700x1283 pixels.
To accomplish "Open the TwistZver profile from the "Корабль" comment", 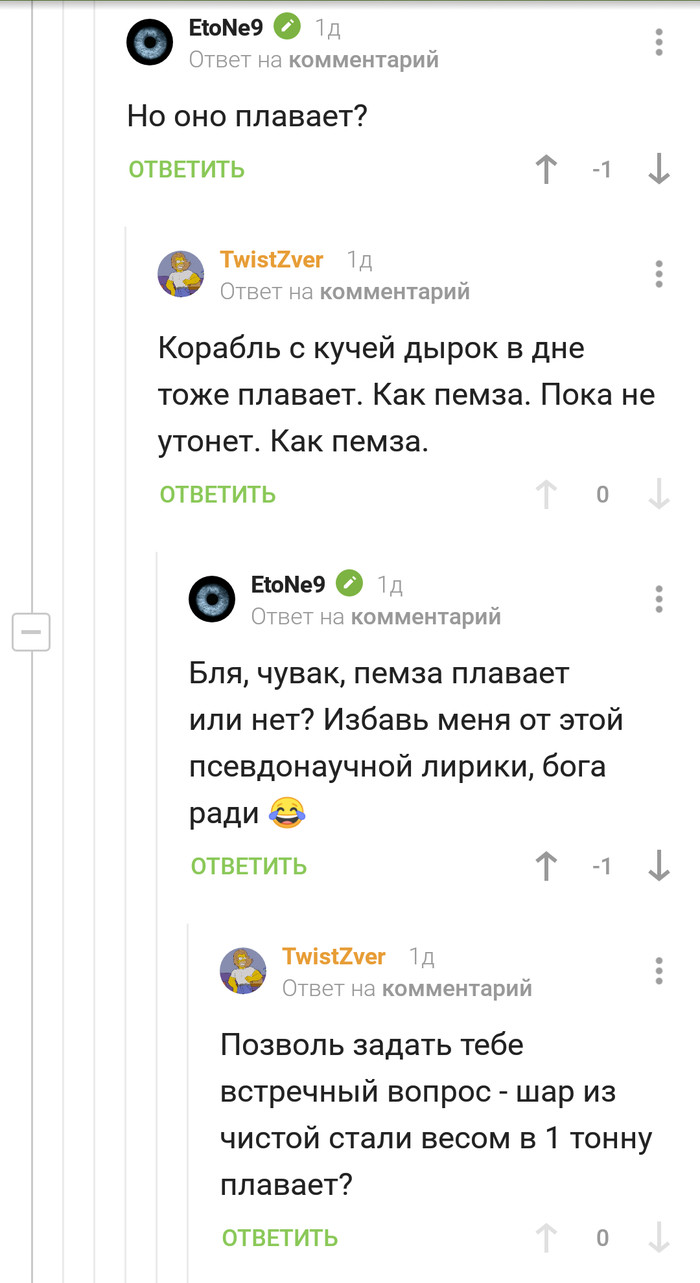I will (x=271, y=260).
